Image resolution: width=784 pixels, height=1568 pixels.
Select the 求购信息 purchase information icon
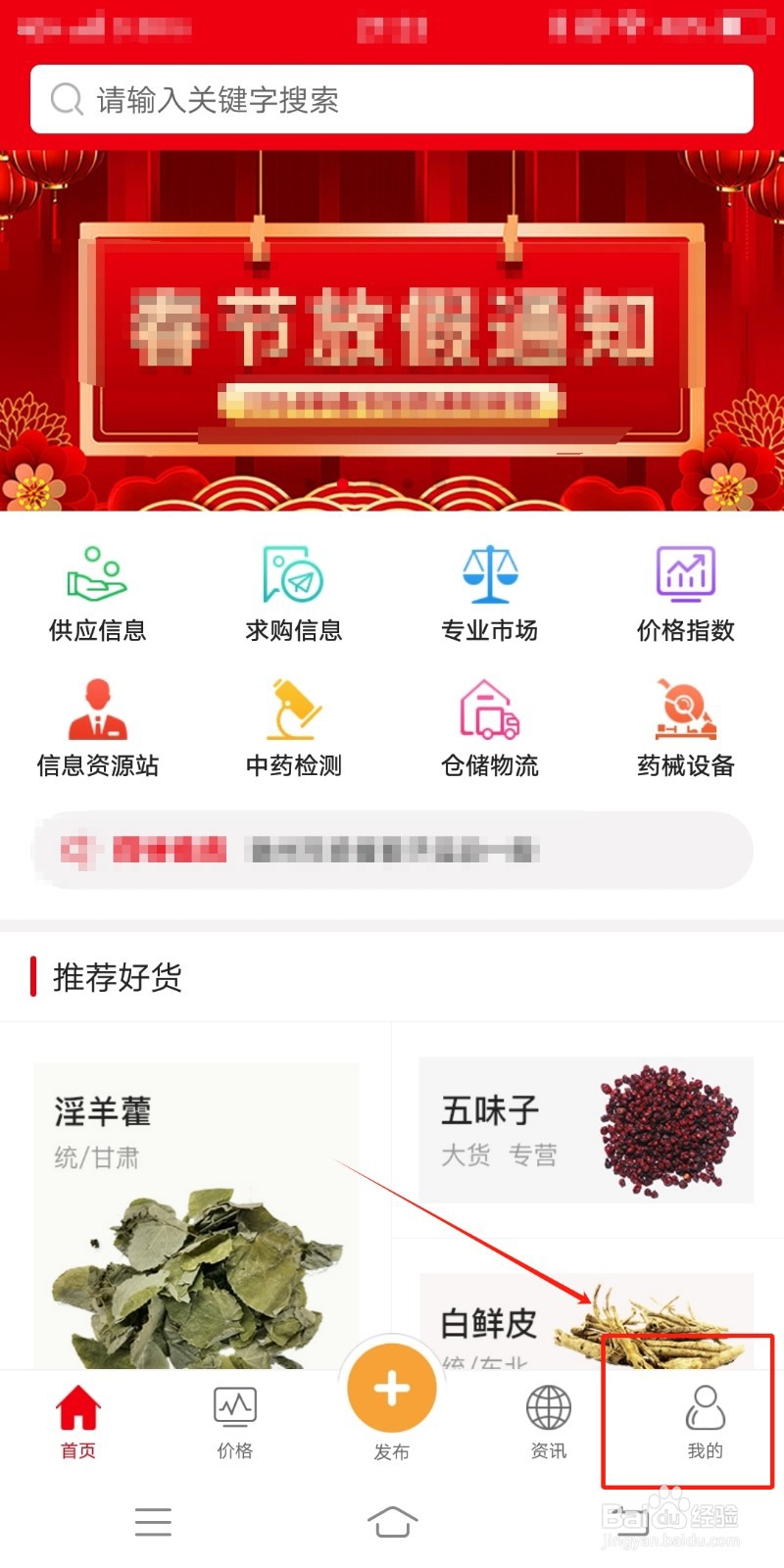[x=292, y=588]
